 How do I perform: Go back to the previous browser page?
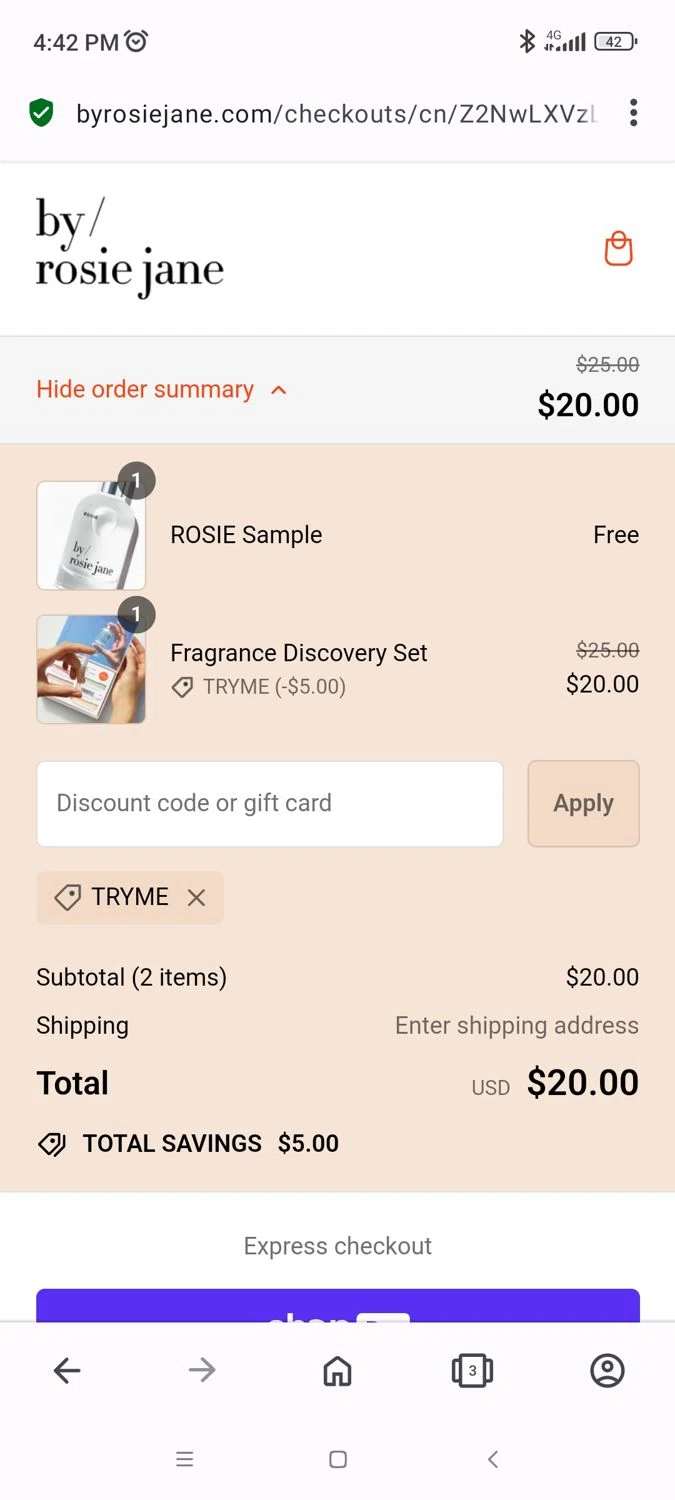[x=67, y=1371]
